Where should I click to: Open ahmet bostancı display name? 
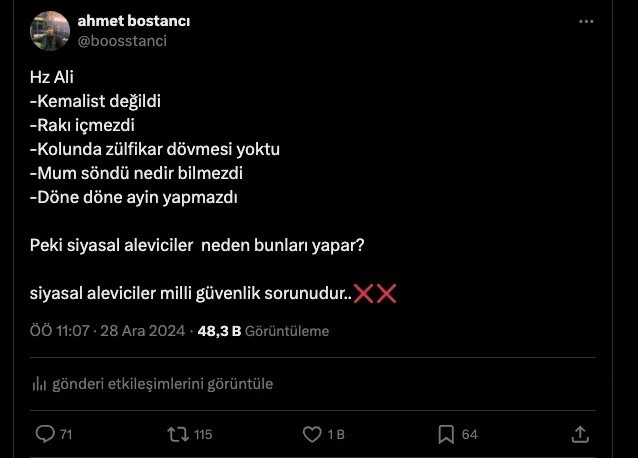coord(133,21)
